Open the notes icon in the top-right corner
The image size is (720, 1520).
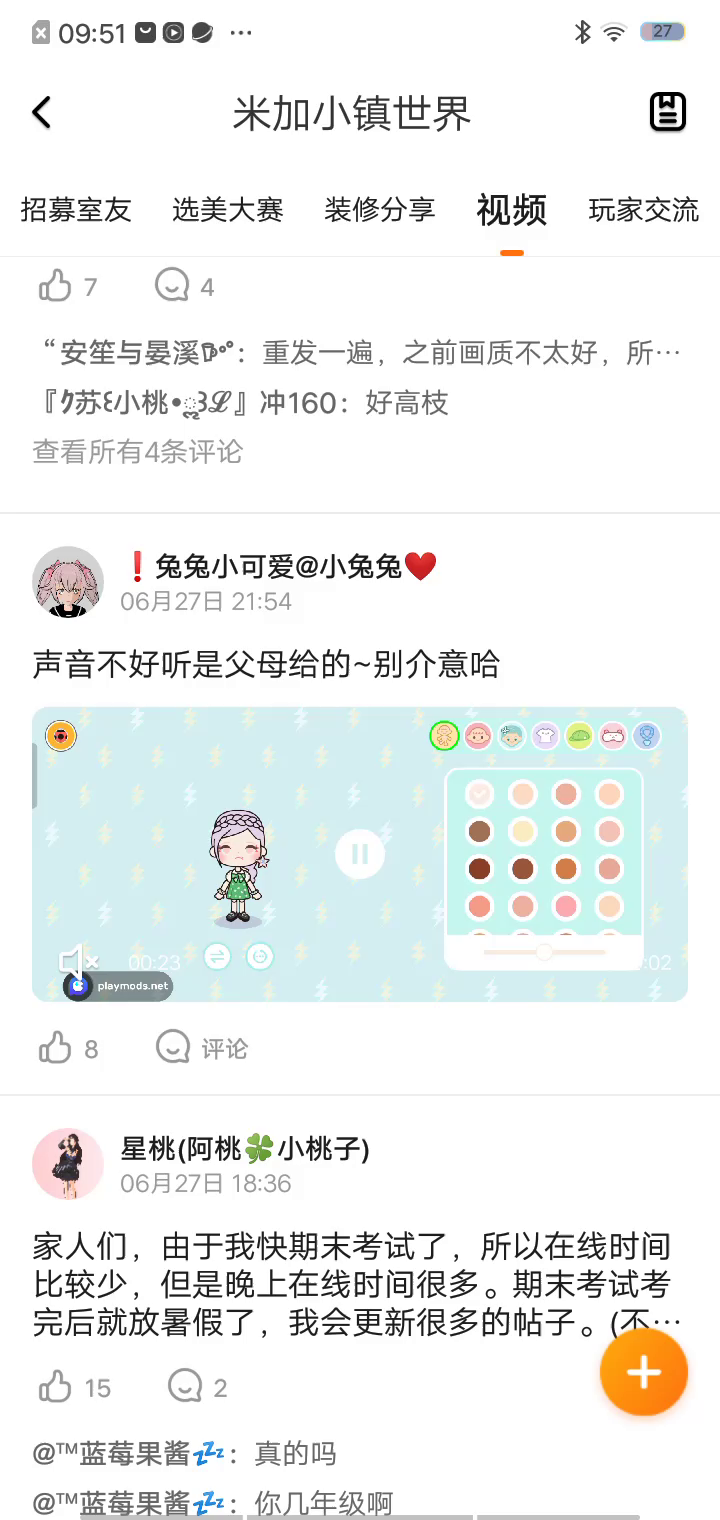click(x=667, y=112)
